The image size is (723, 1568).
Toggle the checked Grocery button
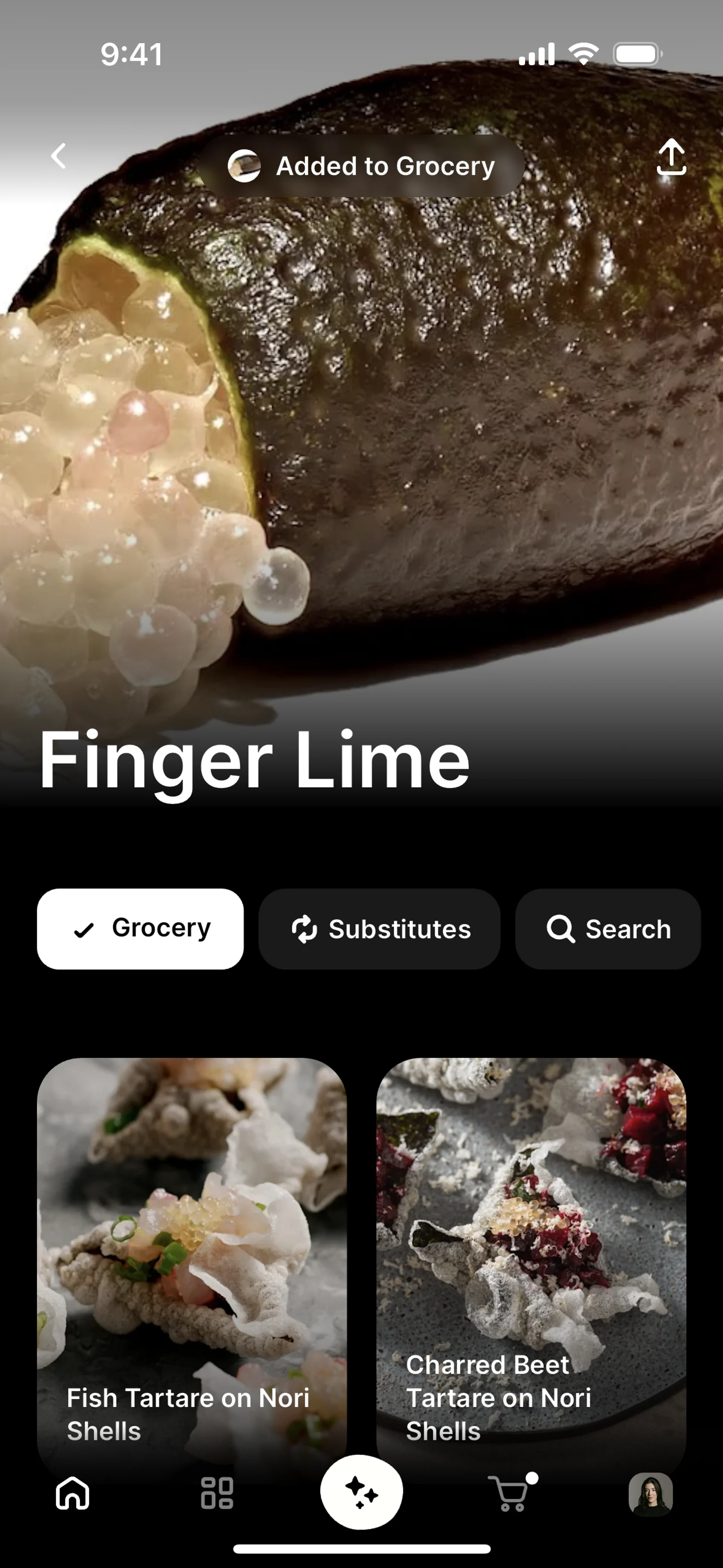coord(140,929)
